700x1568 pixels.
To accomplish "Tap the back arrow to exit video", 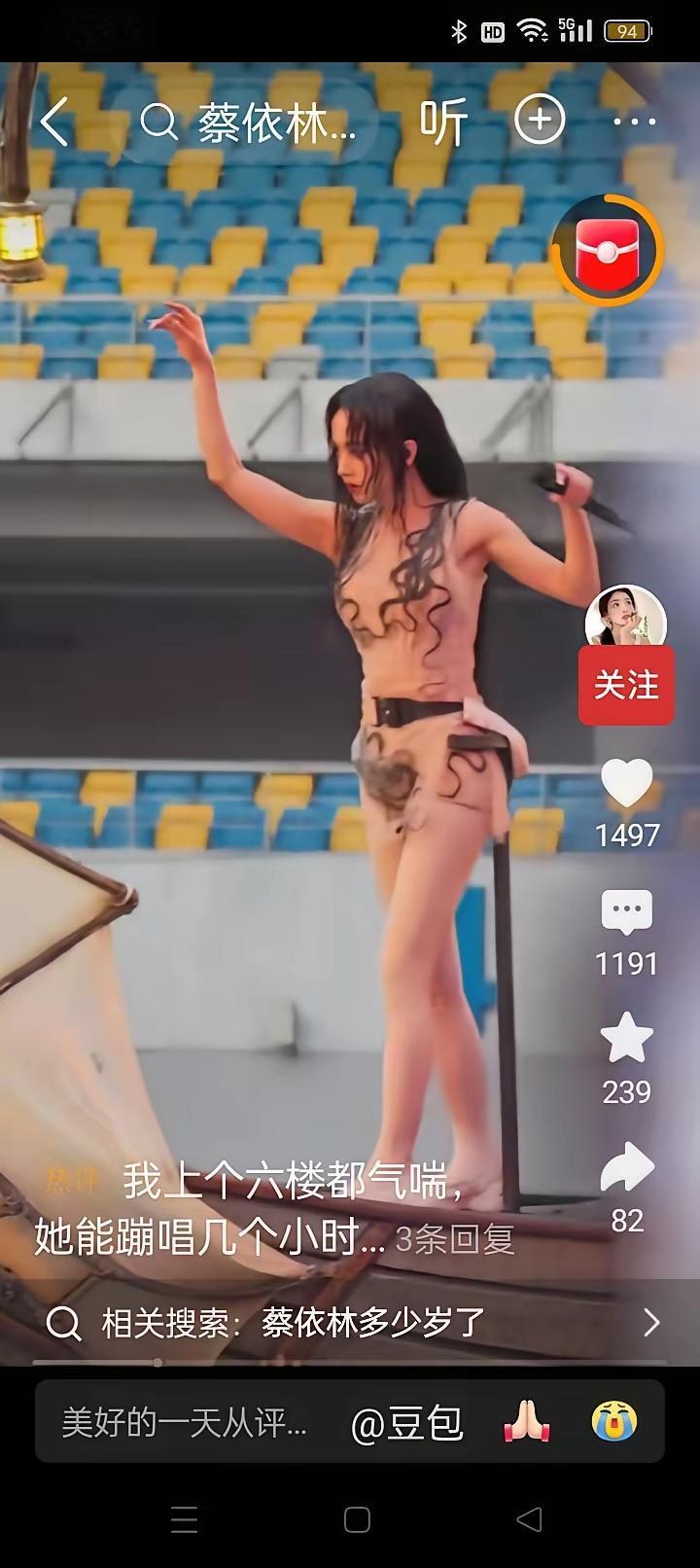I will pos(53,119).
